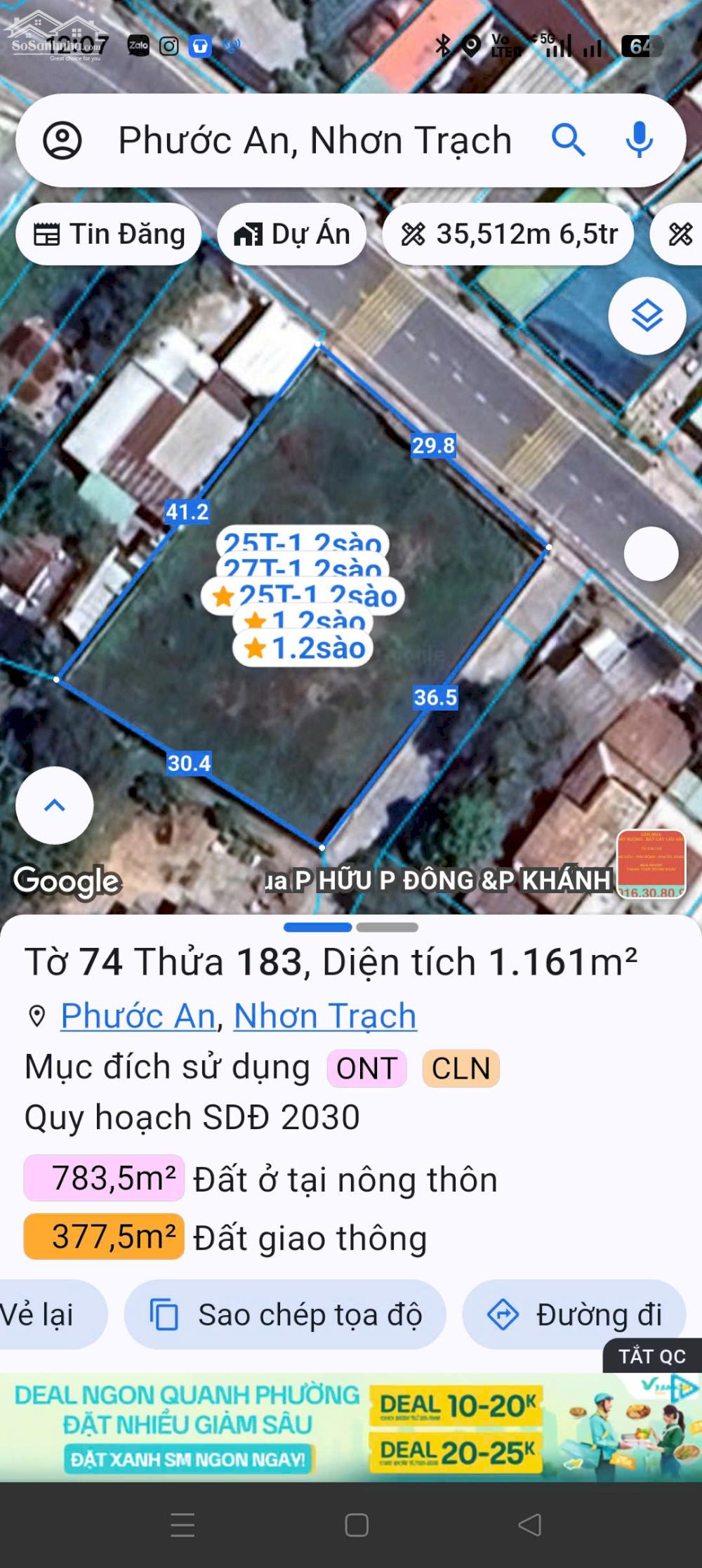This screenshot has height=1568, width=702.
Task: Tap the map layers icon below the toolbar
Action: pyautogui.click(x=649, y=315)
